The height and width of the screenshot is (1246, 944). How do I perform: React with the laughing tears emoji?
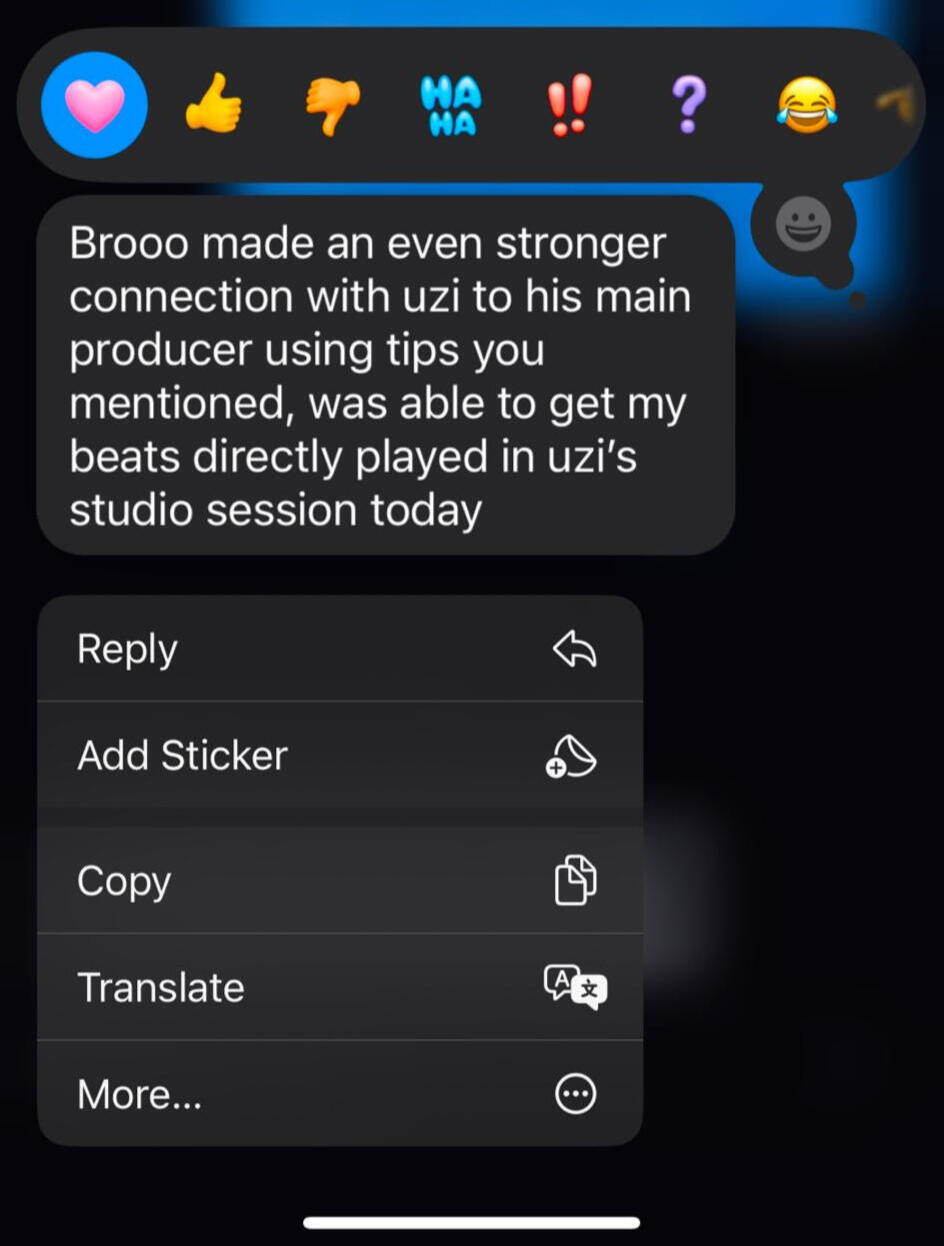click(807, 105)
